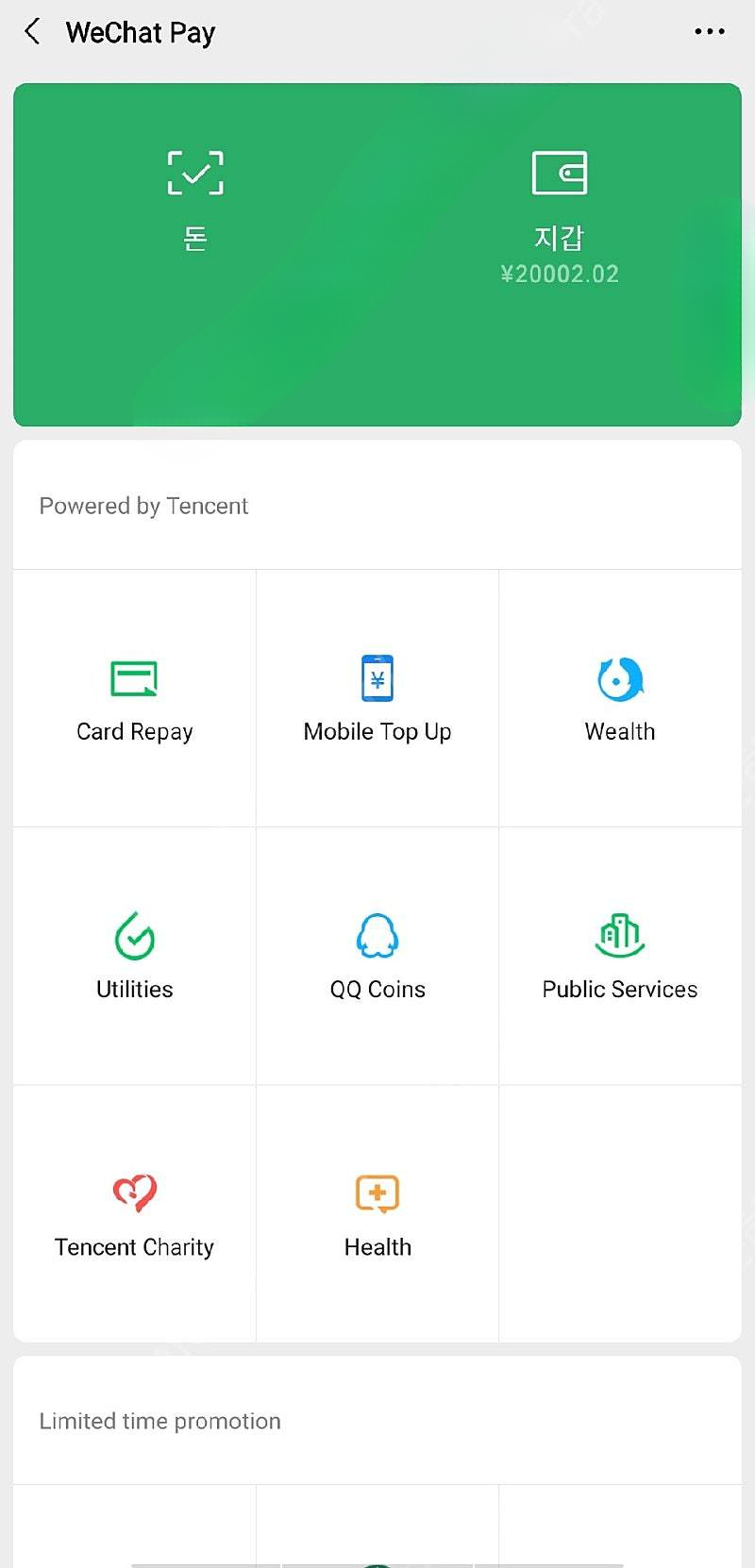
Task: Open Card Repay
Action: point(135,698)
